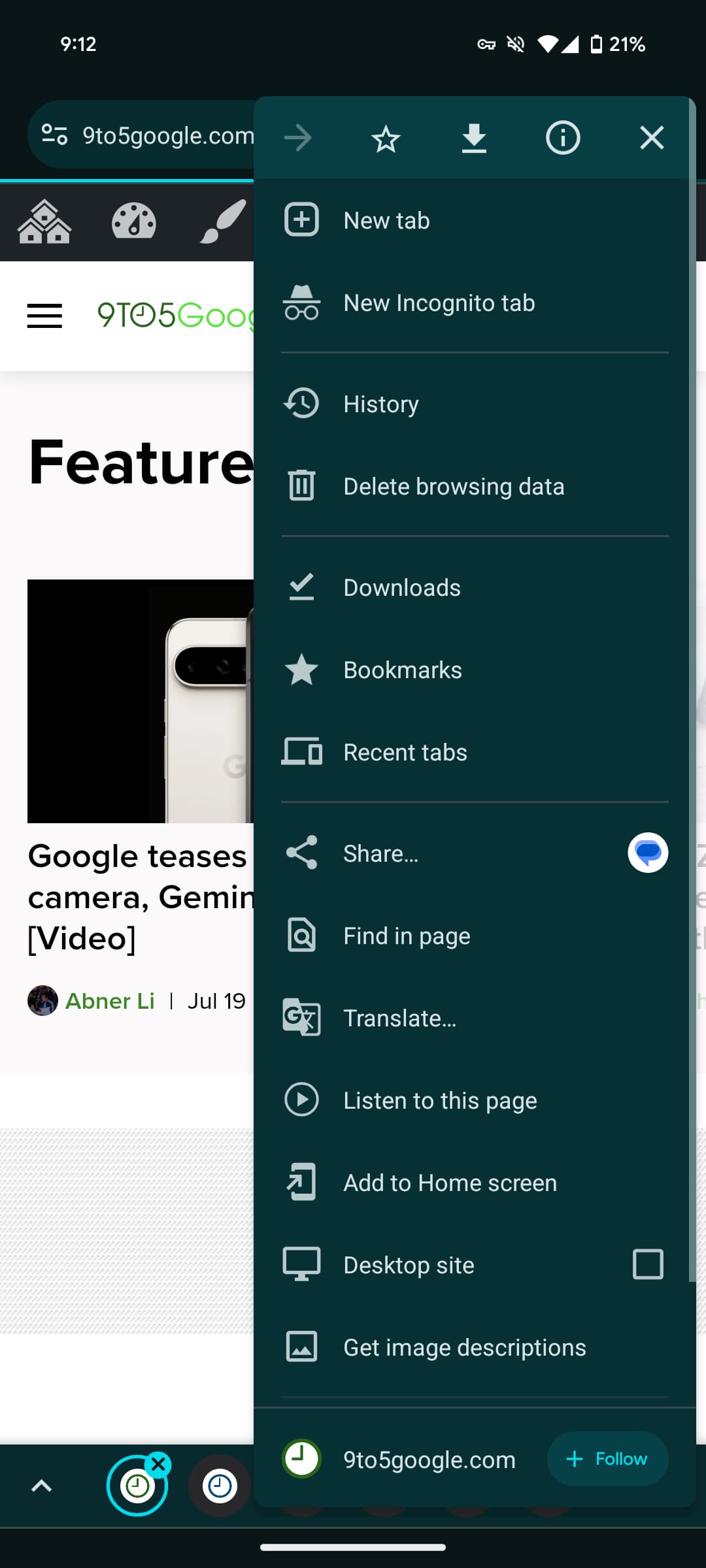
Task: Select Get image descriptions
Action: pos(464,1348)
